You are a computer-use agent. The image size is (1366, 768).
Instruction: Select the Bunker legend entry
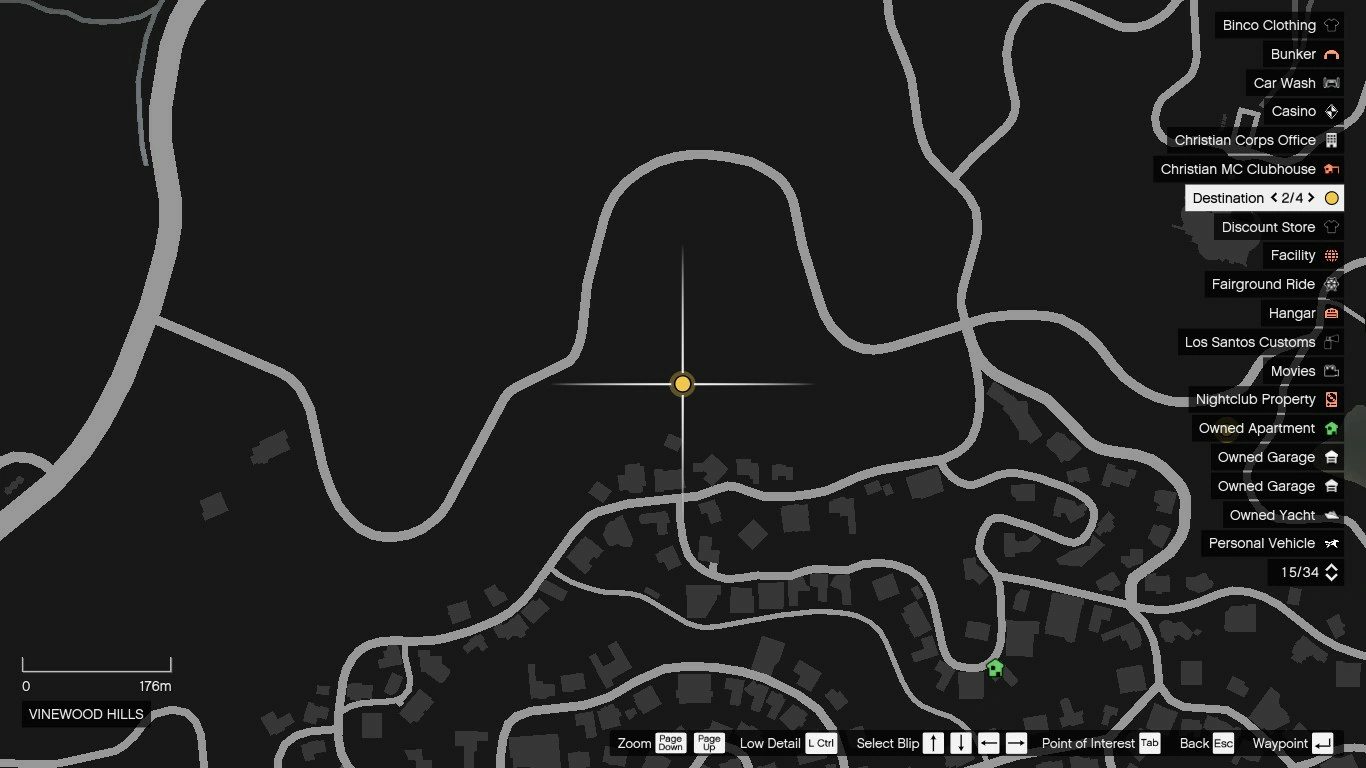click(x=1303, y=54)
